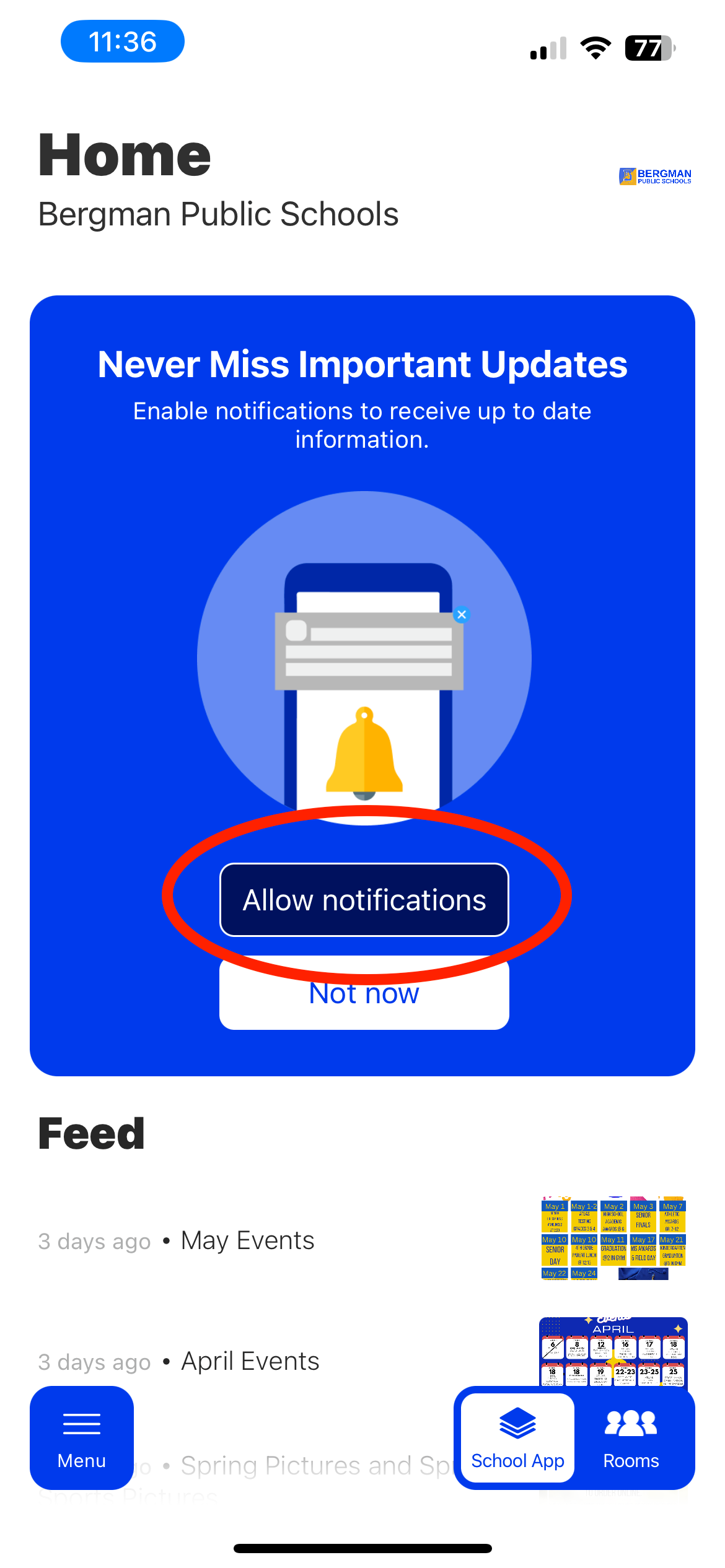The width and height of the screenshot is (725, 1568).
Task: Tap Allow notifications
Action: click(x=364, y=900)
